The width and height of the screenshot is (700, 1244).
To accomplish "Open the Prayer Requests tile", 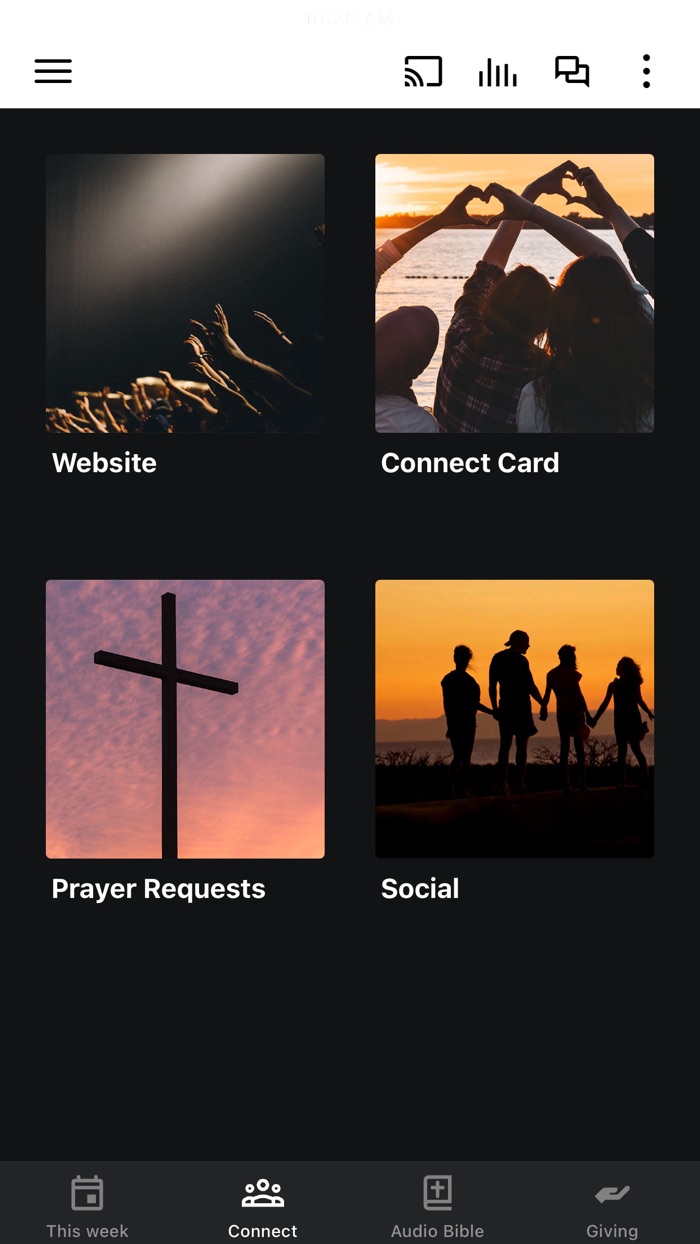I will coord(185,719).
